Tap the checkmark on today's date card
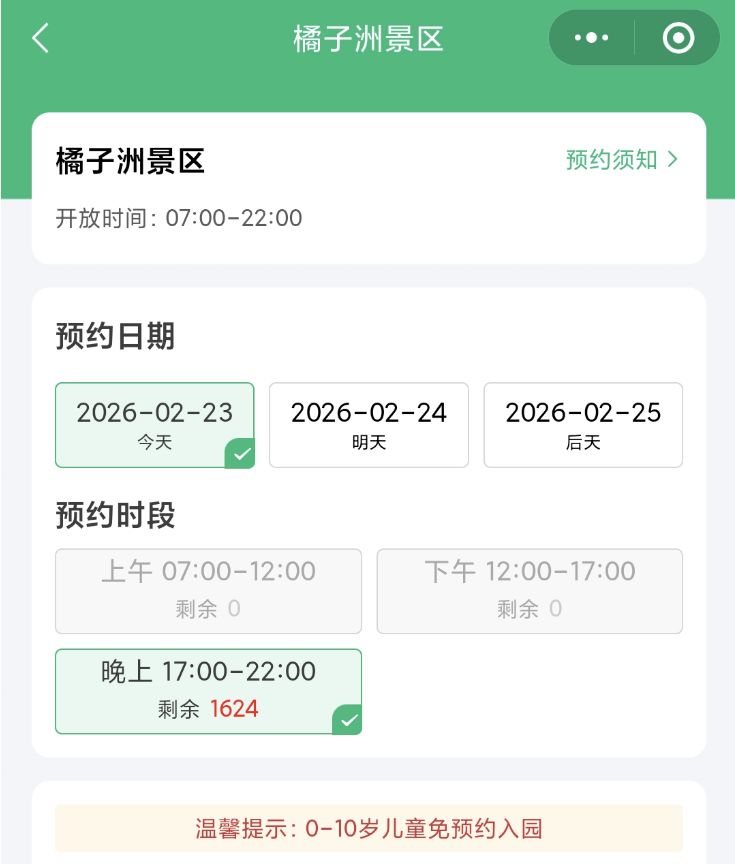The image size is (735, 864). [x=241, y=452]
